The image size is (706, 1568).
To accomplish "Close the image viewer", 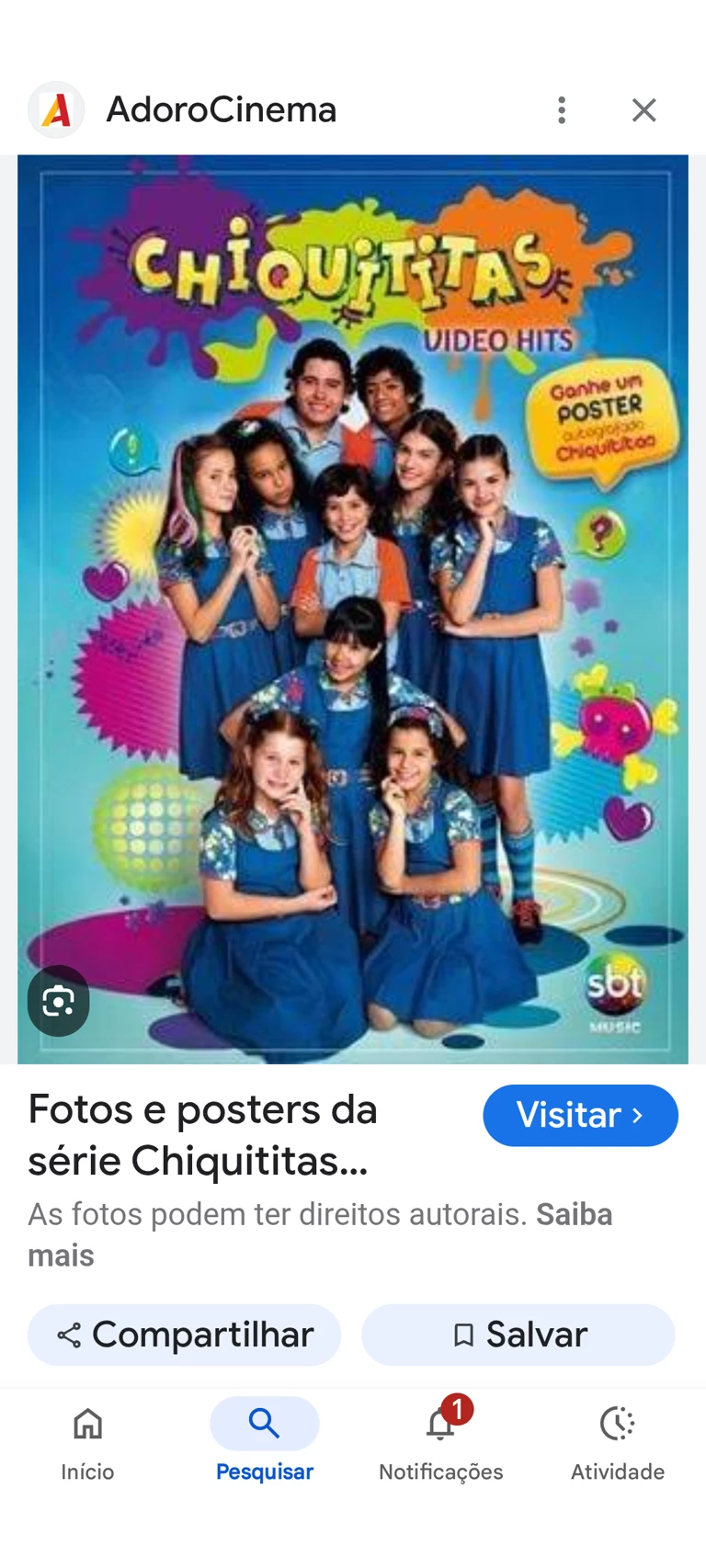I will point(643,110).
